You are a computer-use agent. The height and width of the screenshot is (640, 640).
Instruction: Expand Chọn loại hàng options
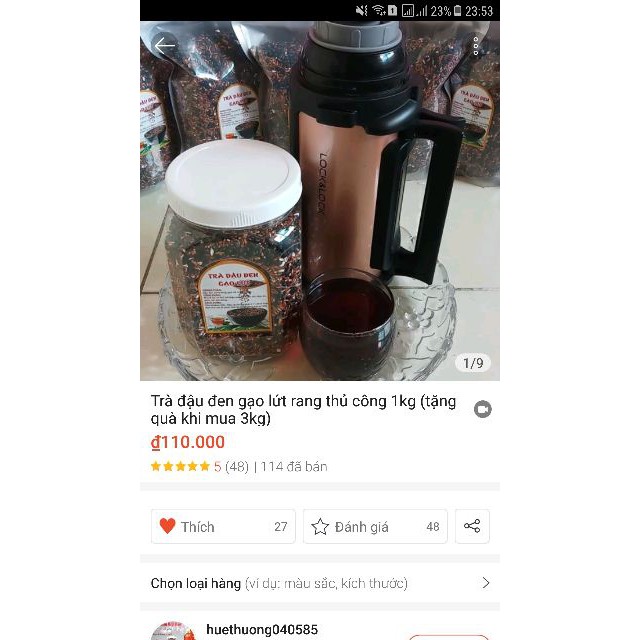(x=319, y=583)
